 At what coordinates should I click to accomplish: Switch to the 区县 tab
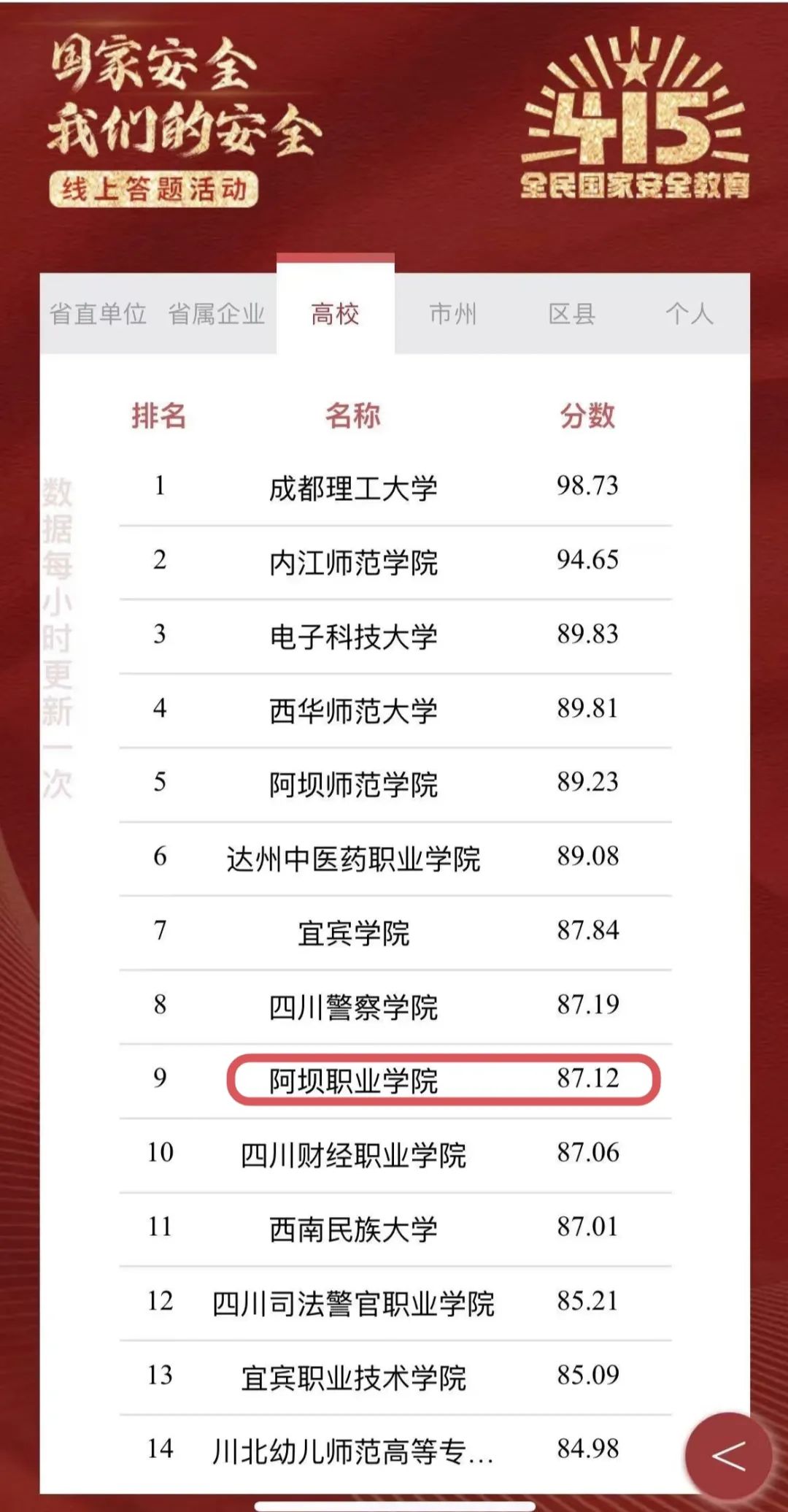pos(572,314)
